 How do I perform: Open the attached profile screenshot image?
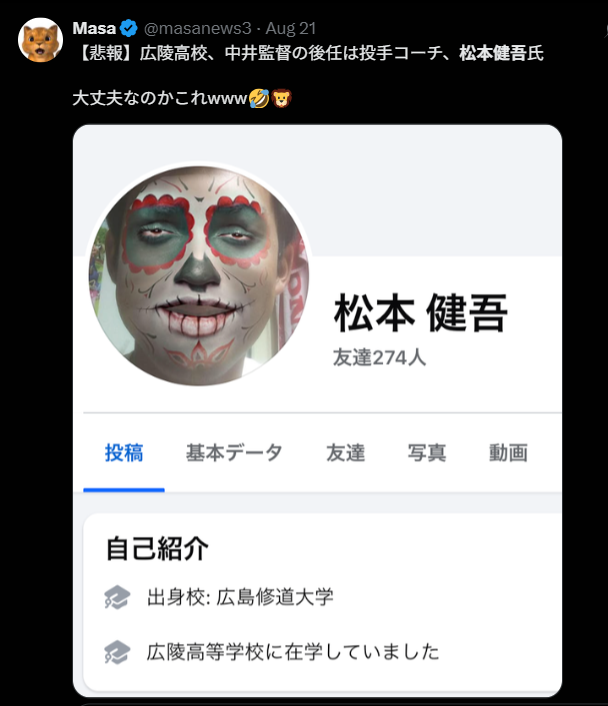317,410
